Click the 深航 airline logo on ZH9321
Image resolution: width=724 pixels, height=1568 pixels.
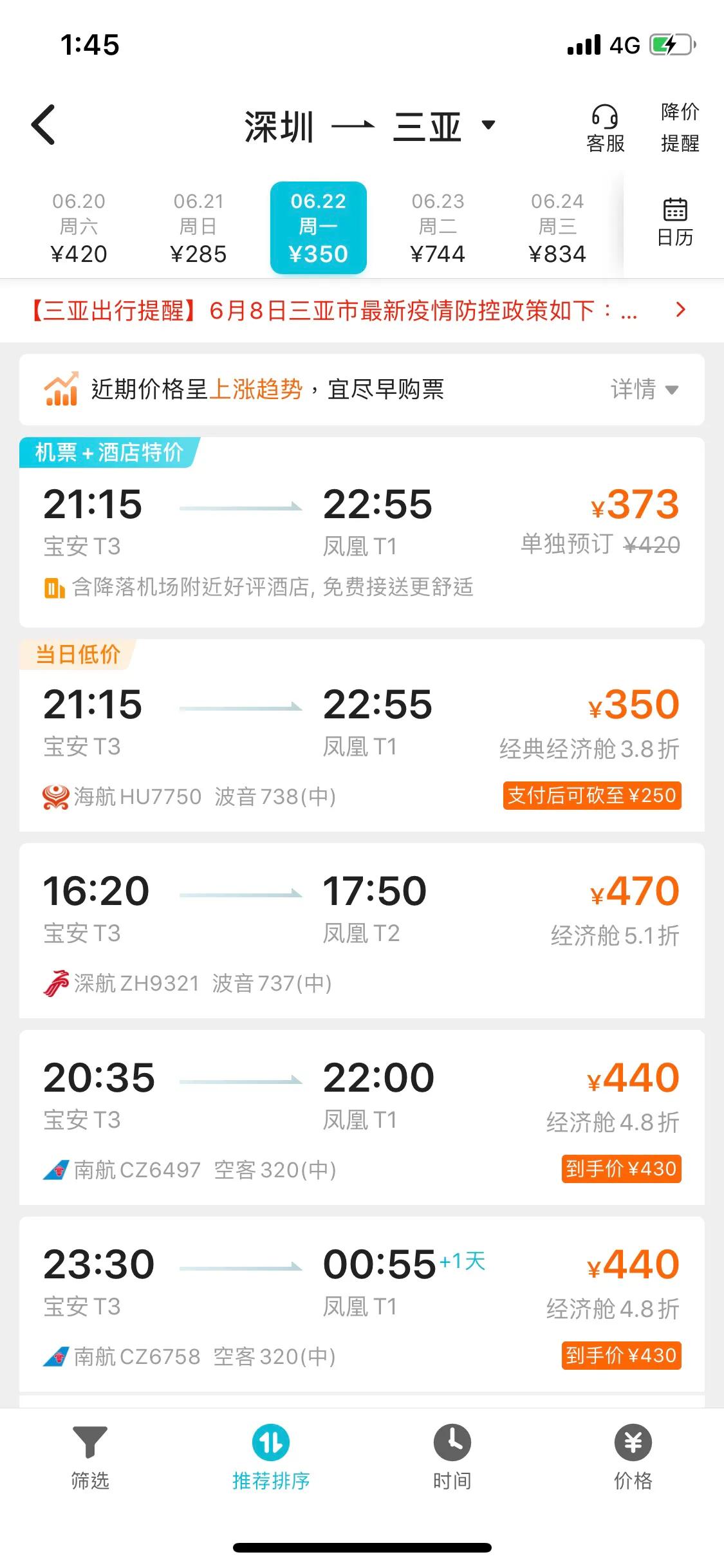point(55,983)
